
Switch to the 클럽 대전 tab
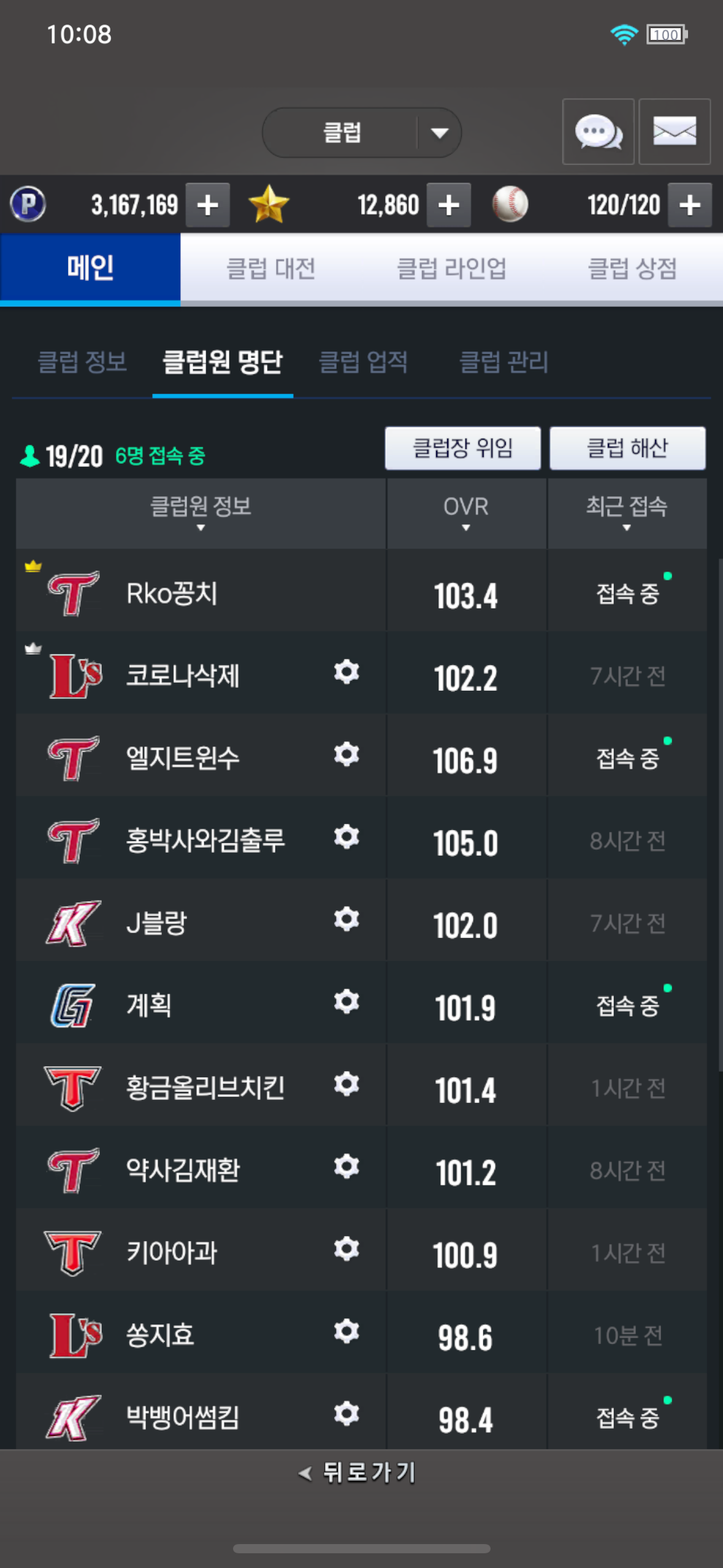tap(270, 269)
